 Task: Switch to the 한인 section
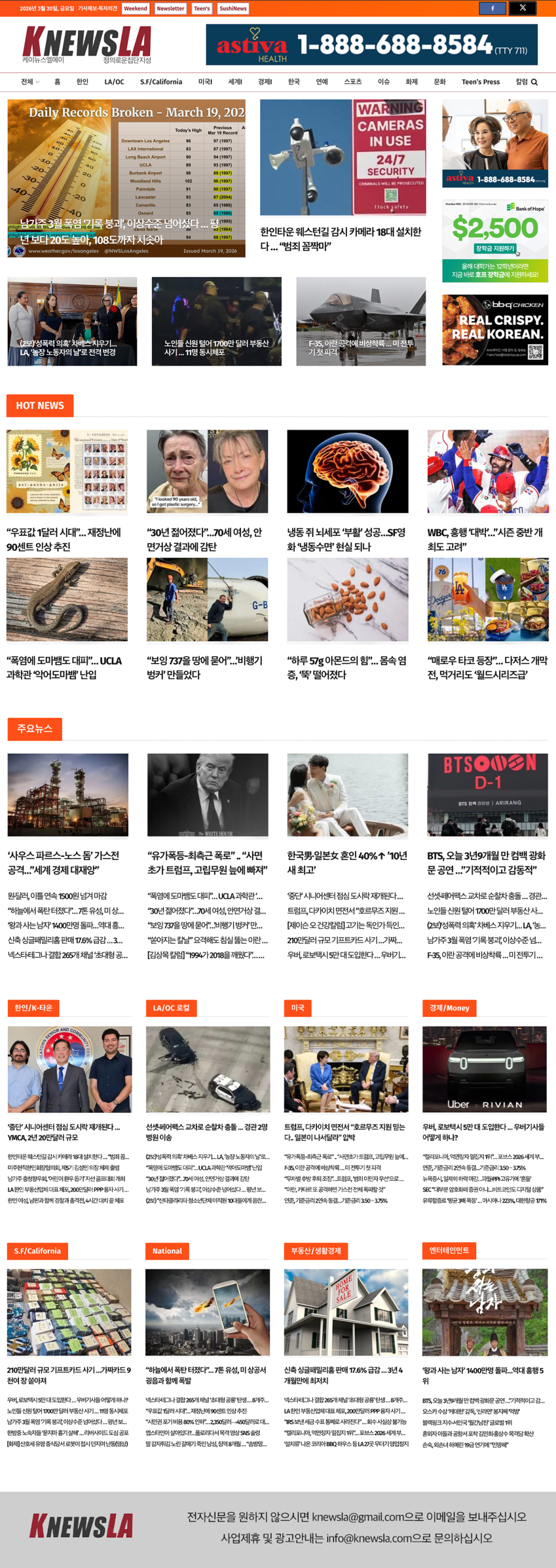pos(82,82)
